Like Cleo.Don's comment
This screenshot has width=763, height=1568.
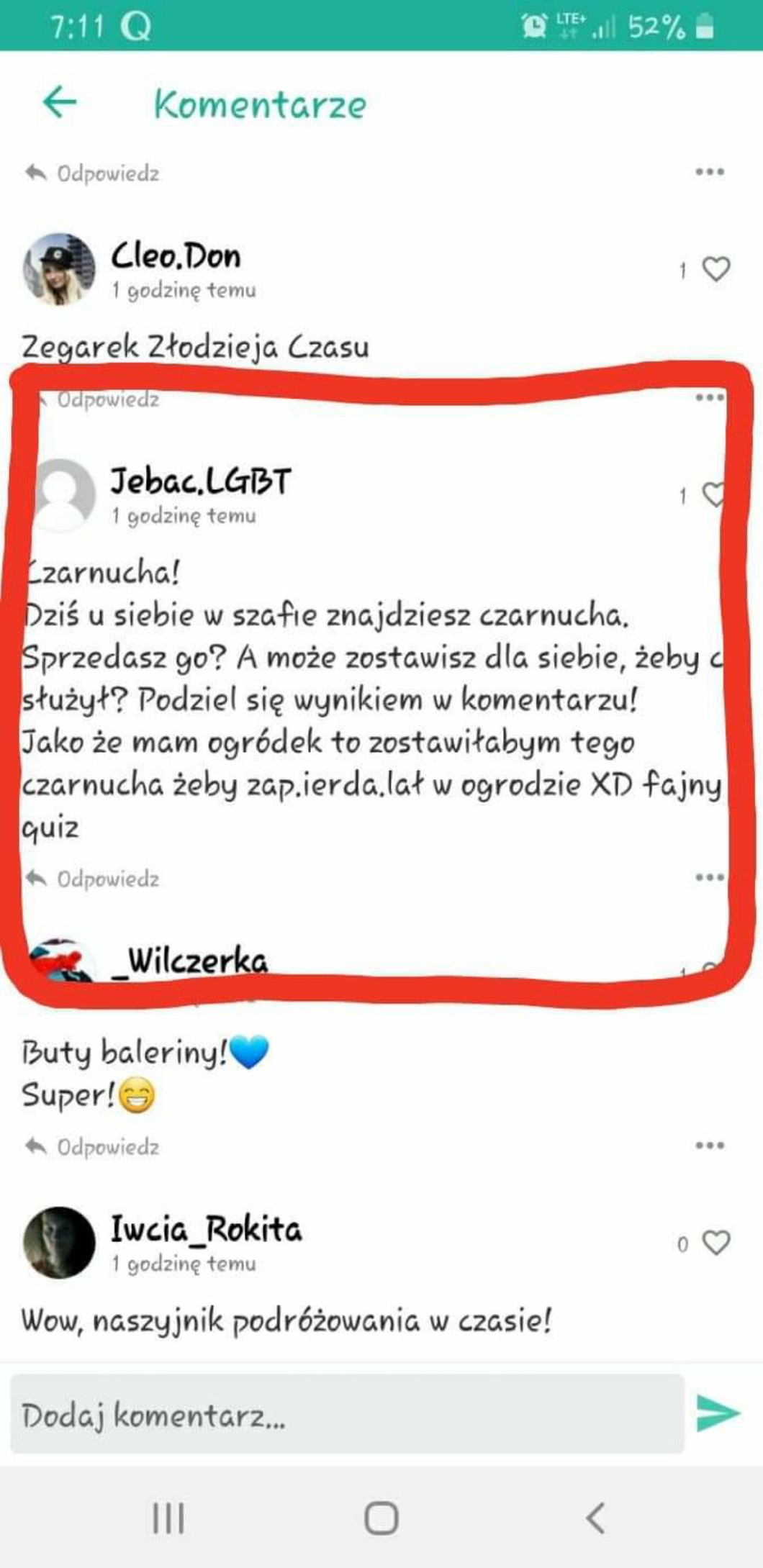715,269
